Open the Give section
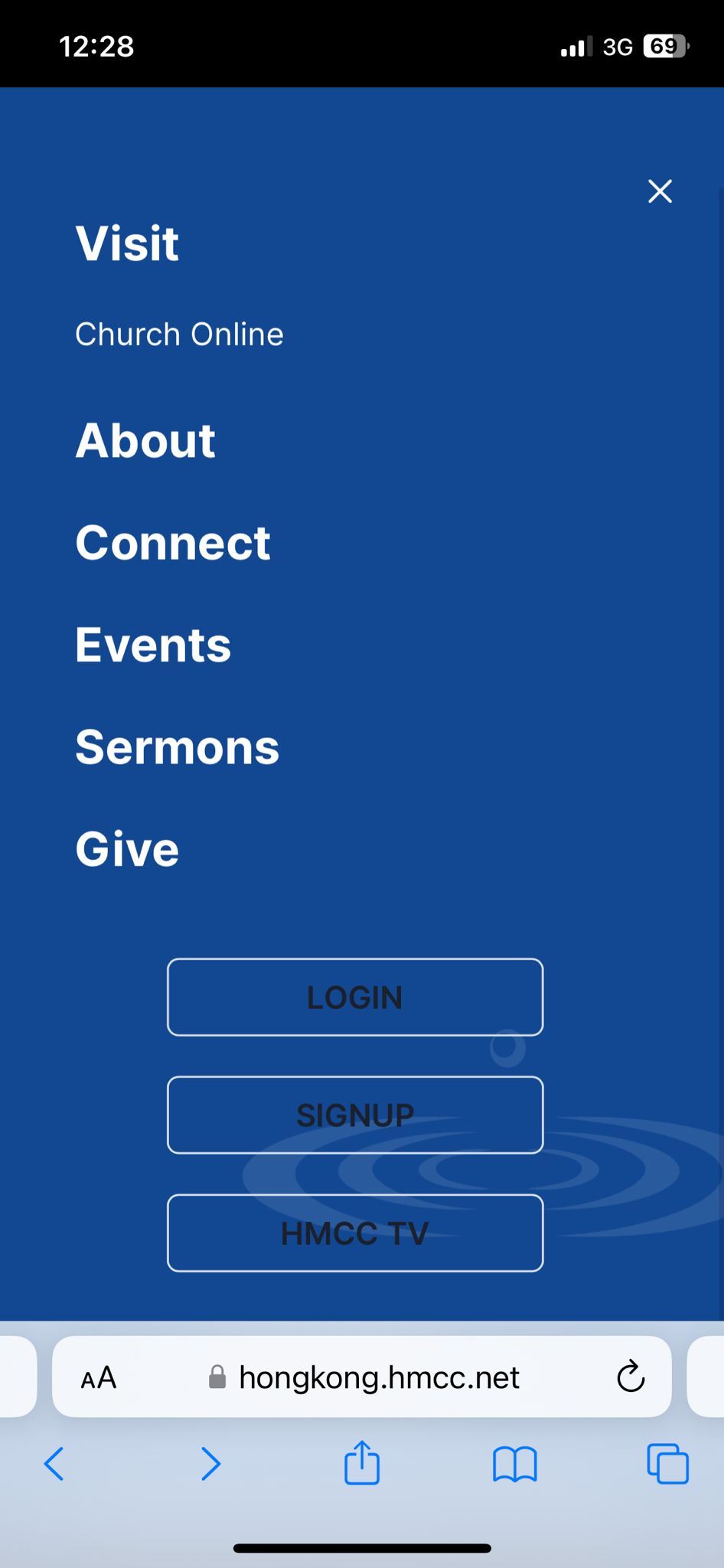Viewport: 724px width, 1568px height. coord(126,848)
